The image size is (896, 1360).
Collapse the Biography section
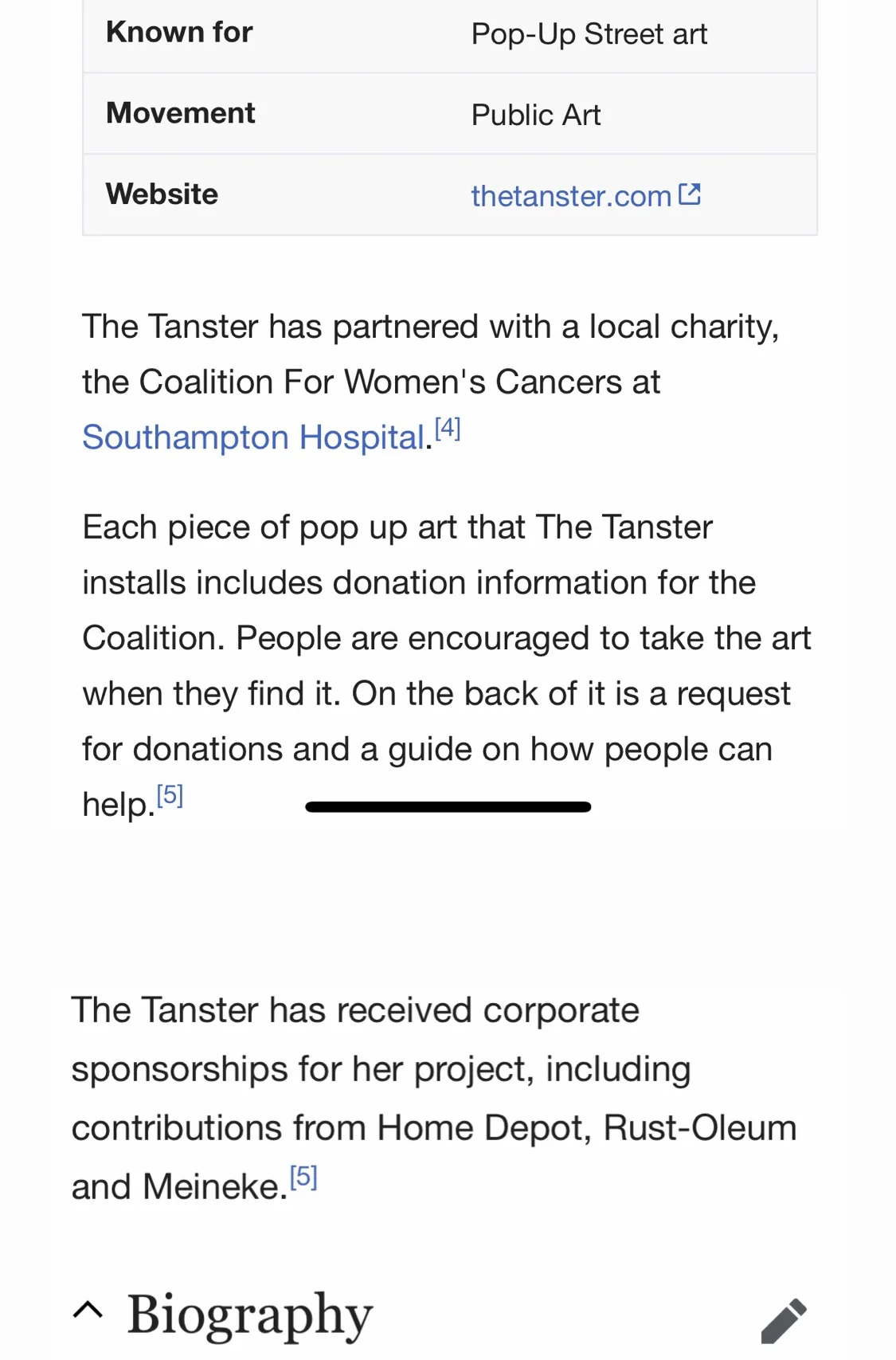88,1311
